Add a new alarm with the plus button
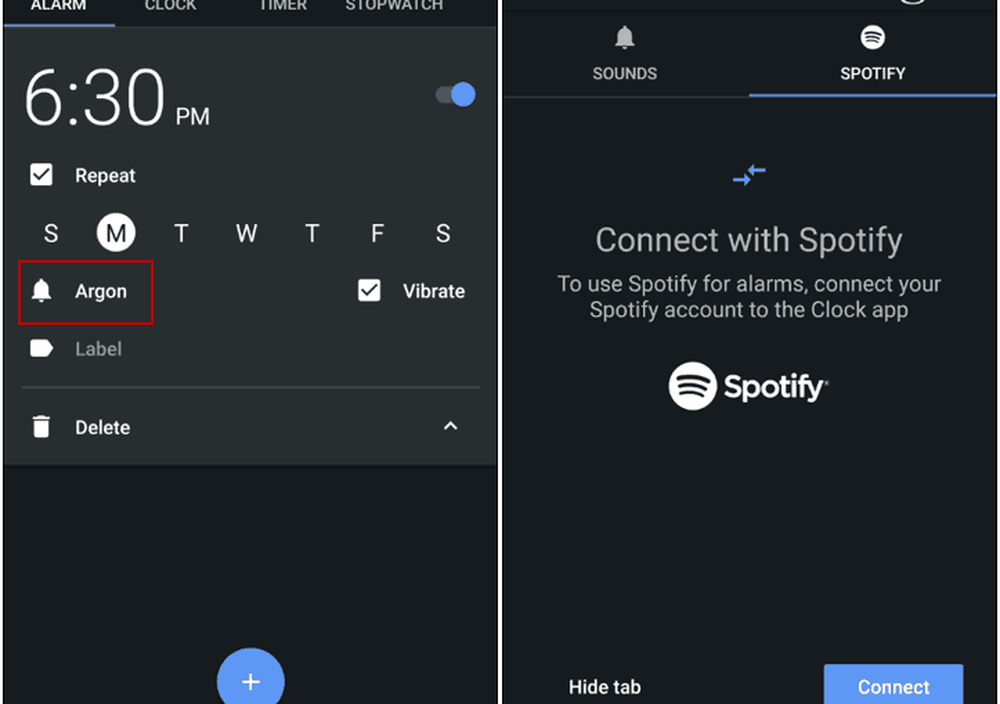The height and width of the screenshot is (704, 1000). (250, 680)
